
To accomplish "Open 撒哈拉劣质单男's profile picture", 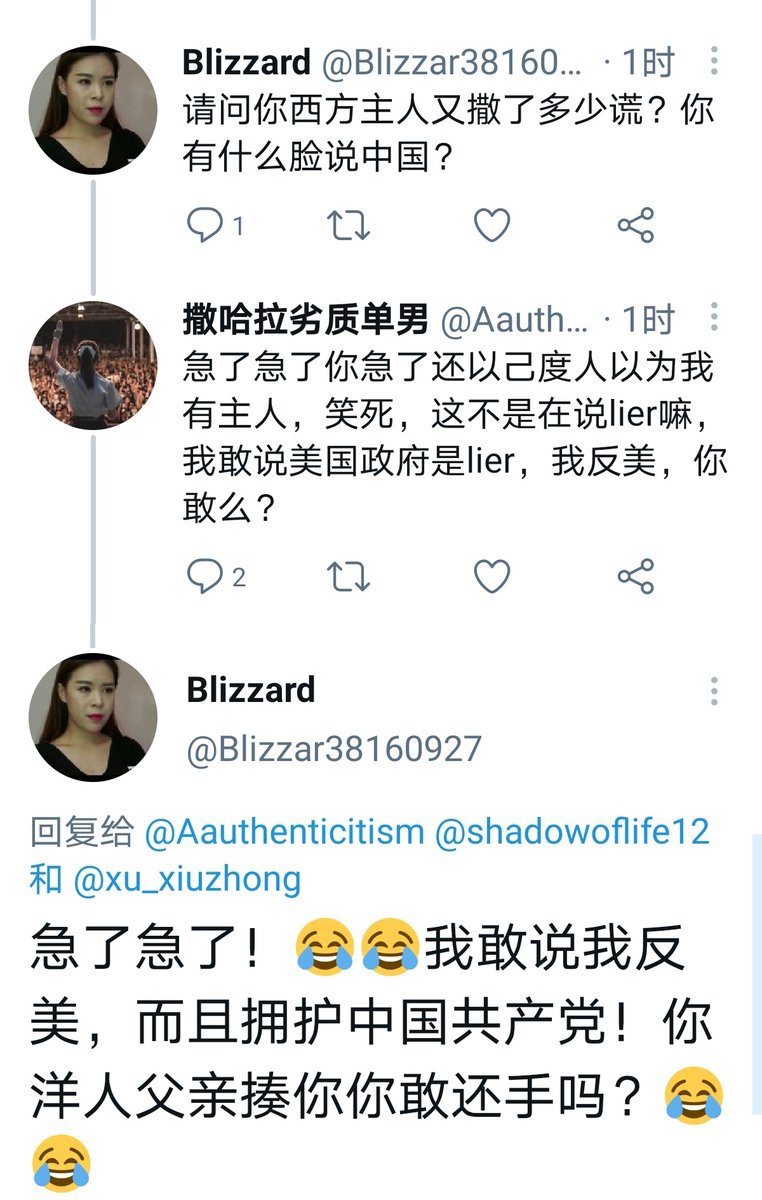I will coord(93,366).
